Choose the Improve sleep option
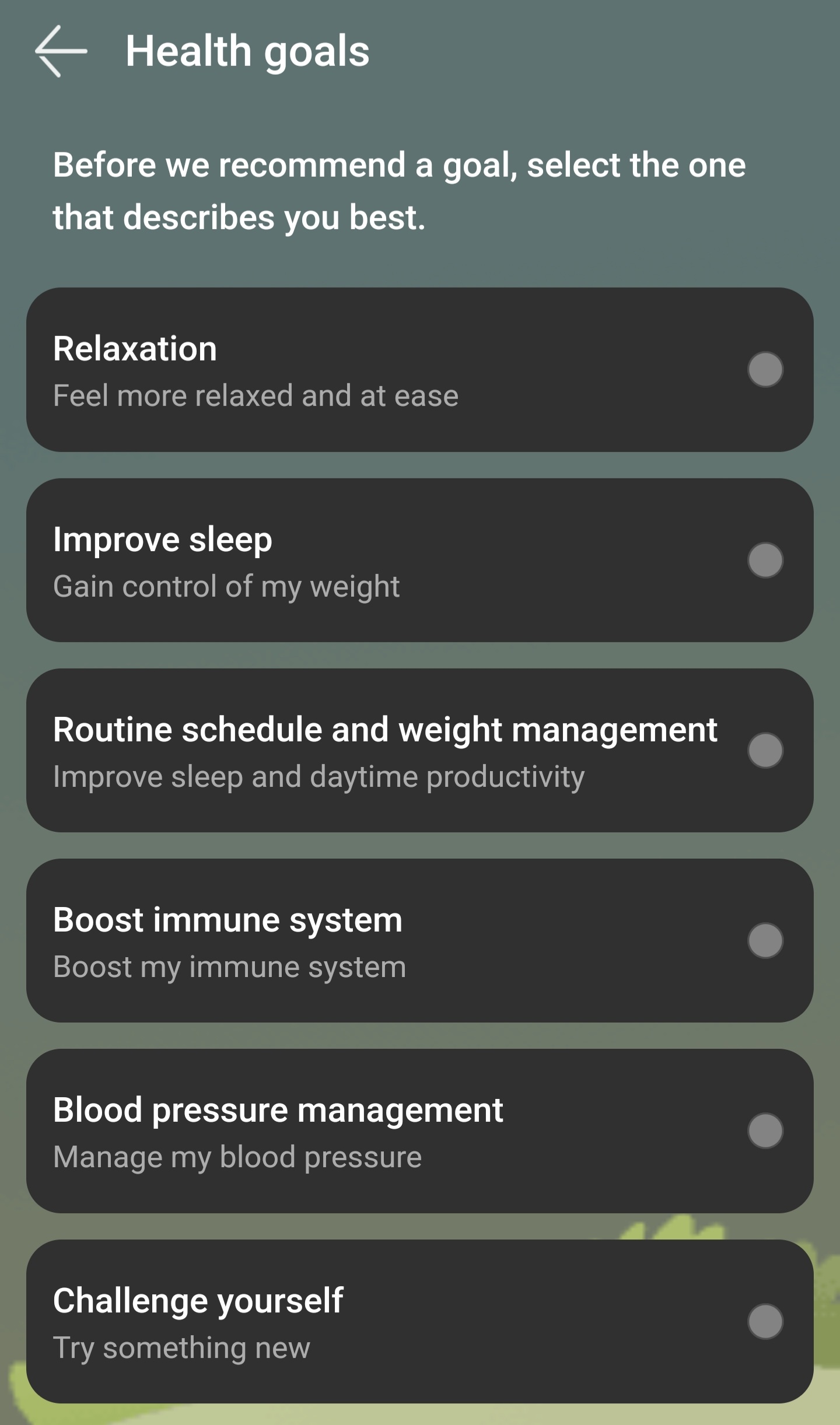This screenshot has width=840, height=1425. coord(420,560)
